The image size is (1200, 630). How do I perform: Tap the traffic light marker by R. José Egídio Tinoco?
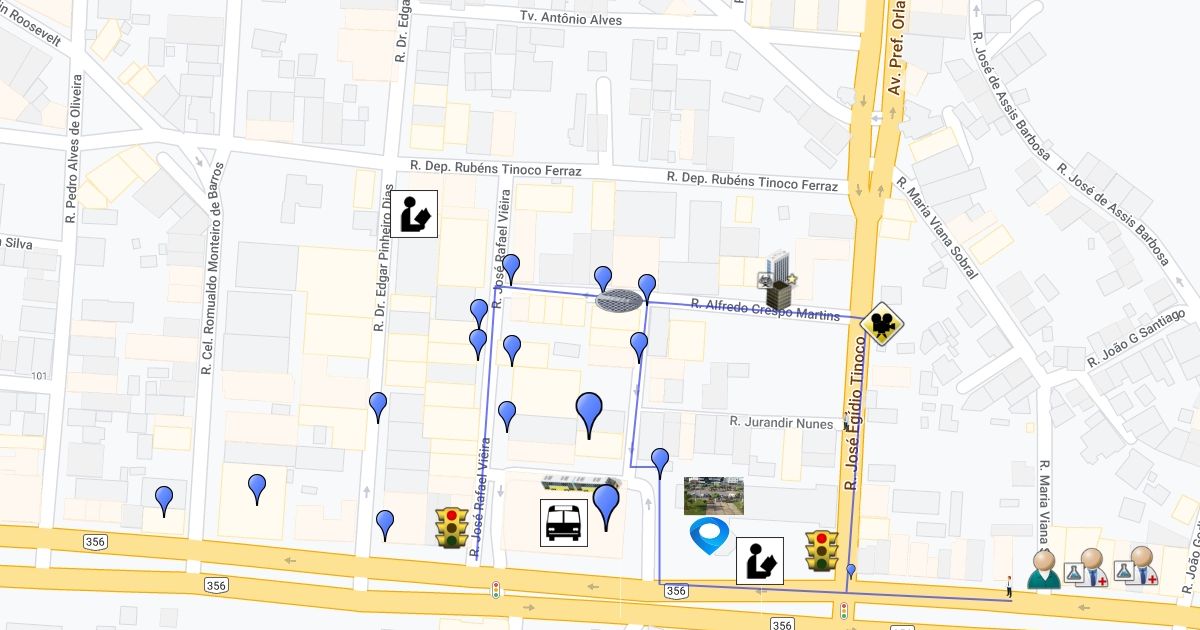822,550
